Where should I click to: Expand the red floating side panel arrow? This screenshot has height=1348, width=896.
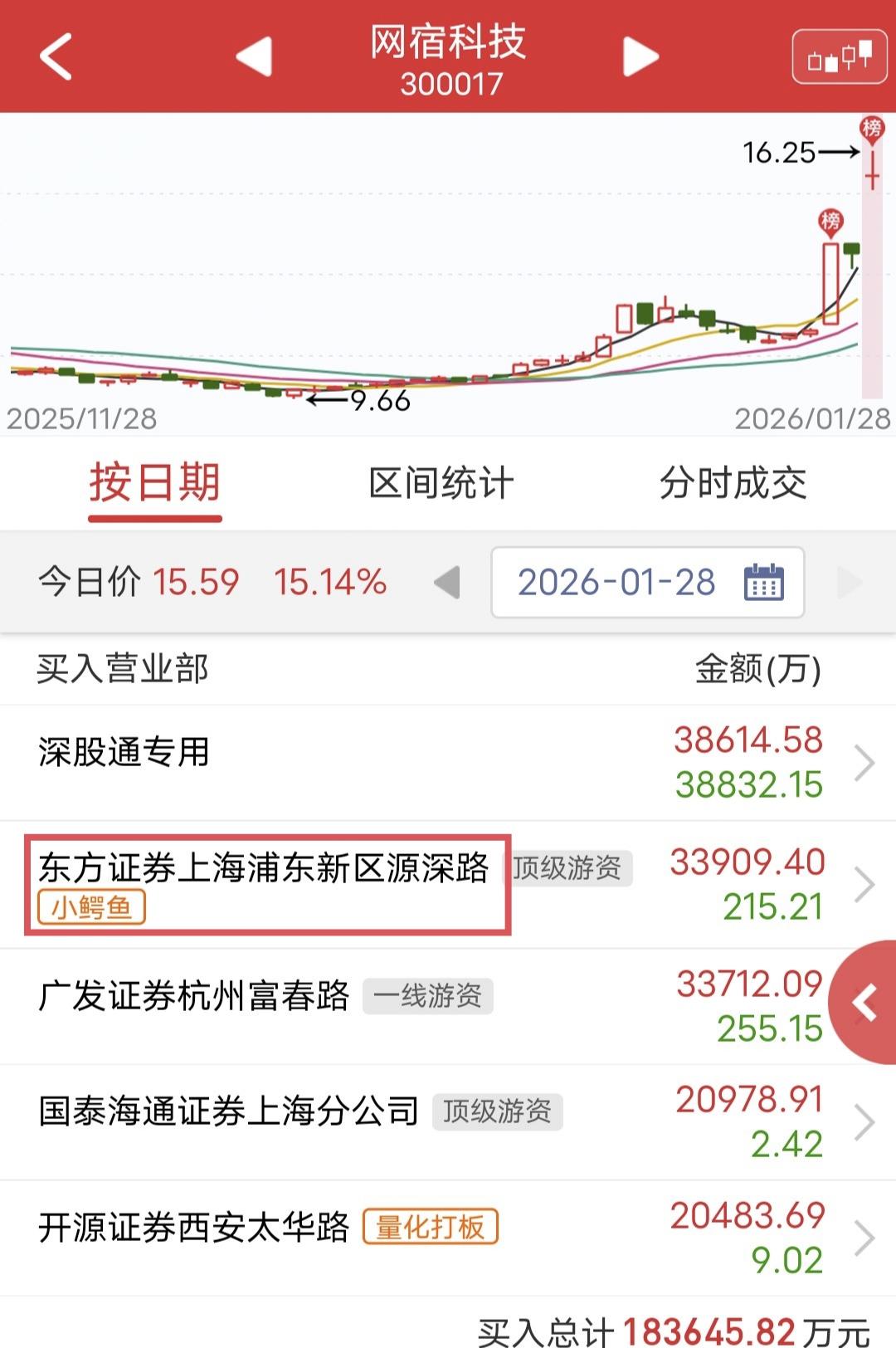click(864, 1003)
